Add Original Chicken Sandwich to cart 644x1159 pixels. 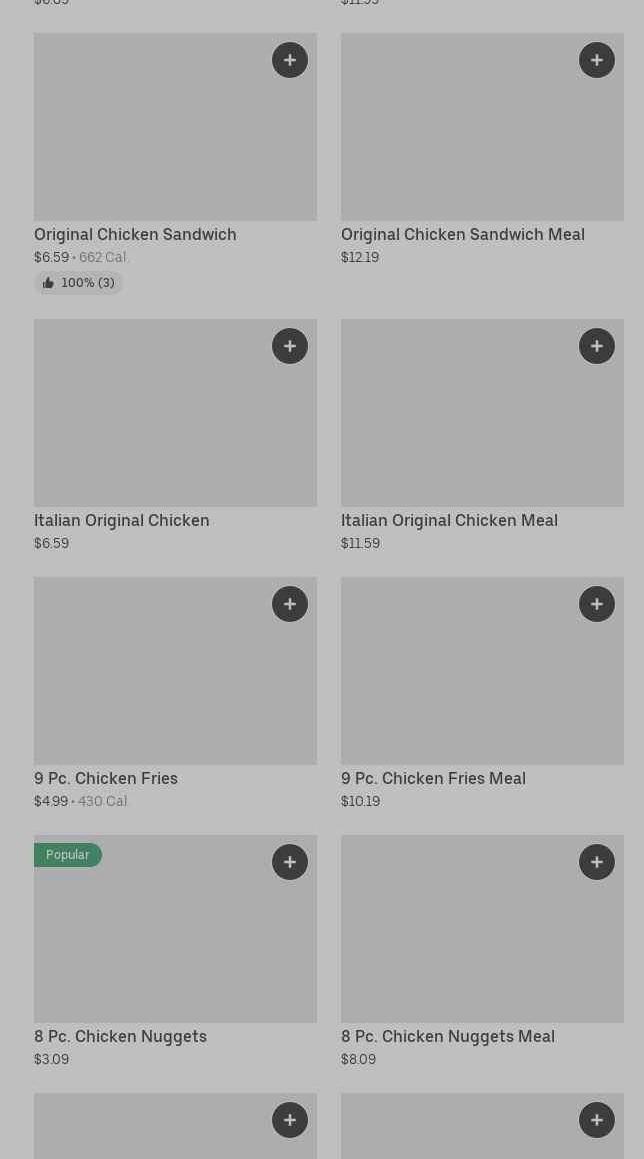pos(290,60)
